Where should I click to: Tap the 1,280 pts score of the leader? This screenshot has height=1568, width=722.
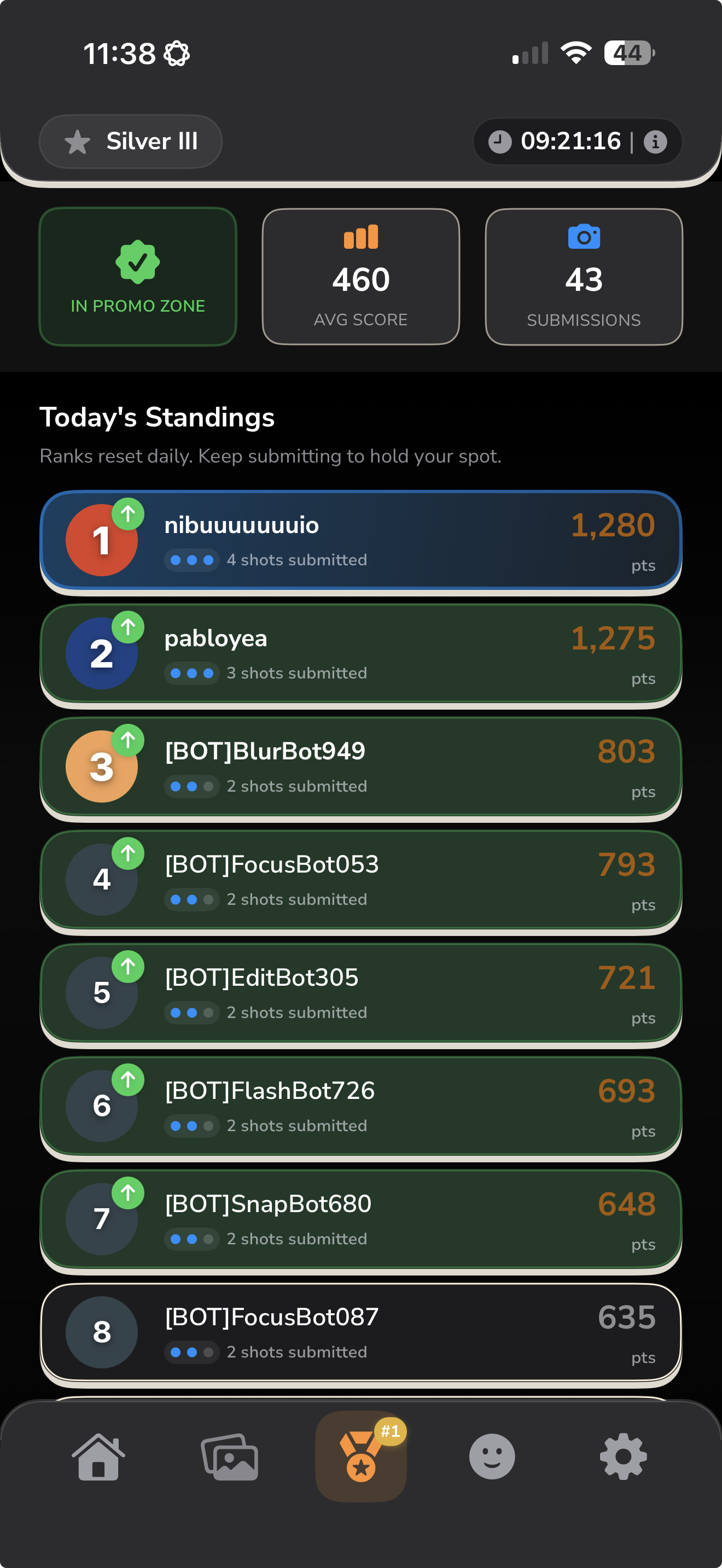point(613,526)
